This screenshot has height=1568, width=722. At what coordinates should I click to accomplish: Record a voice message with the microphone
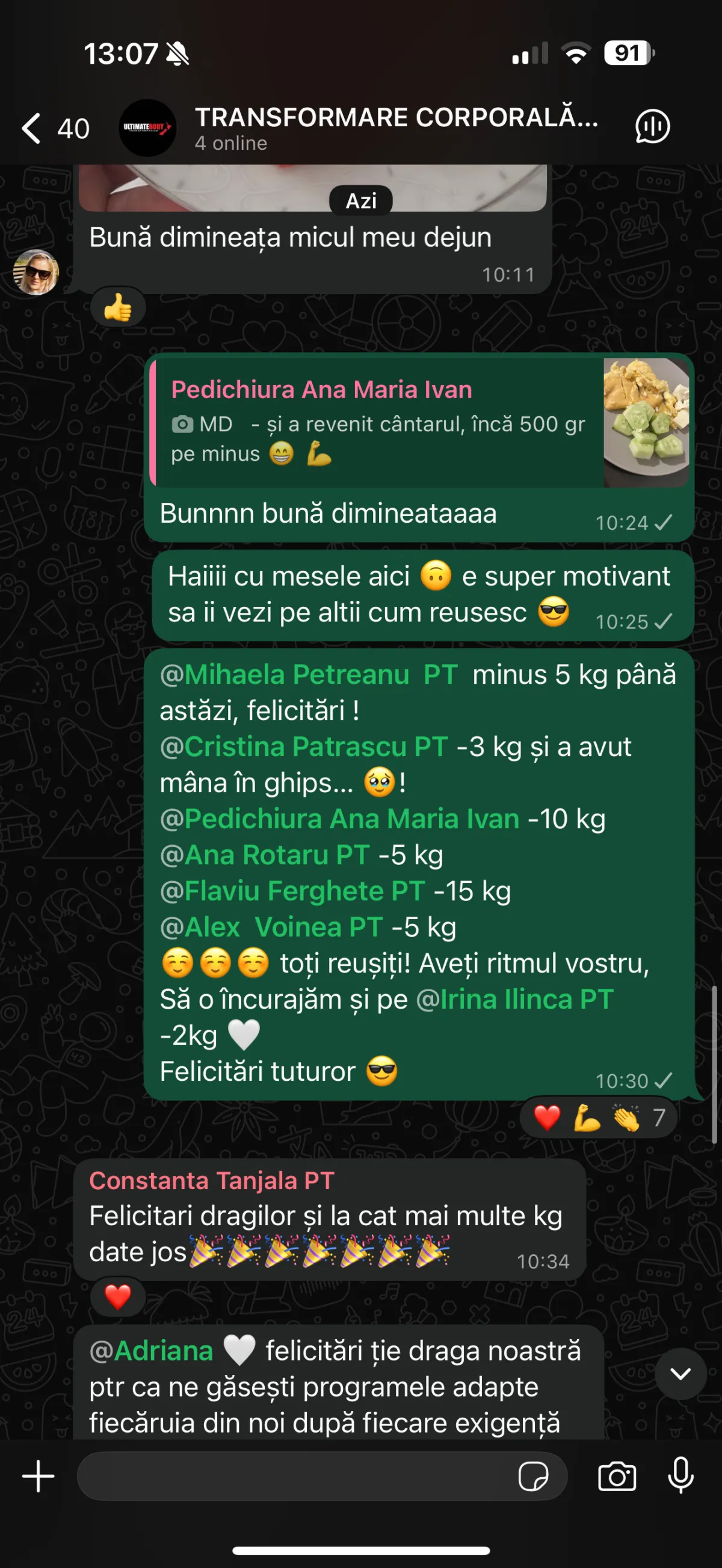point(680,1475)
